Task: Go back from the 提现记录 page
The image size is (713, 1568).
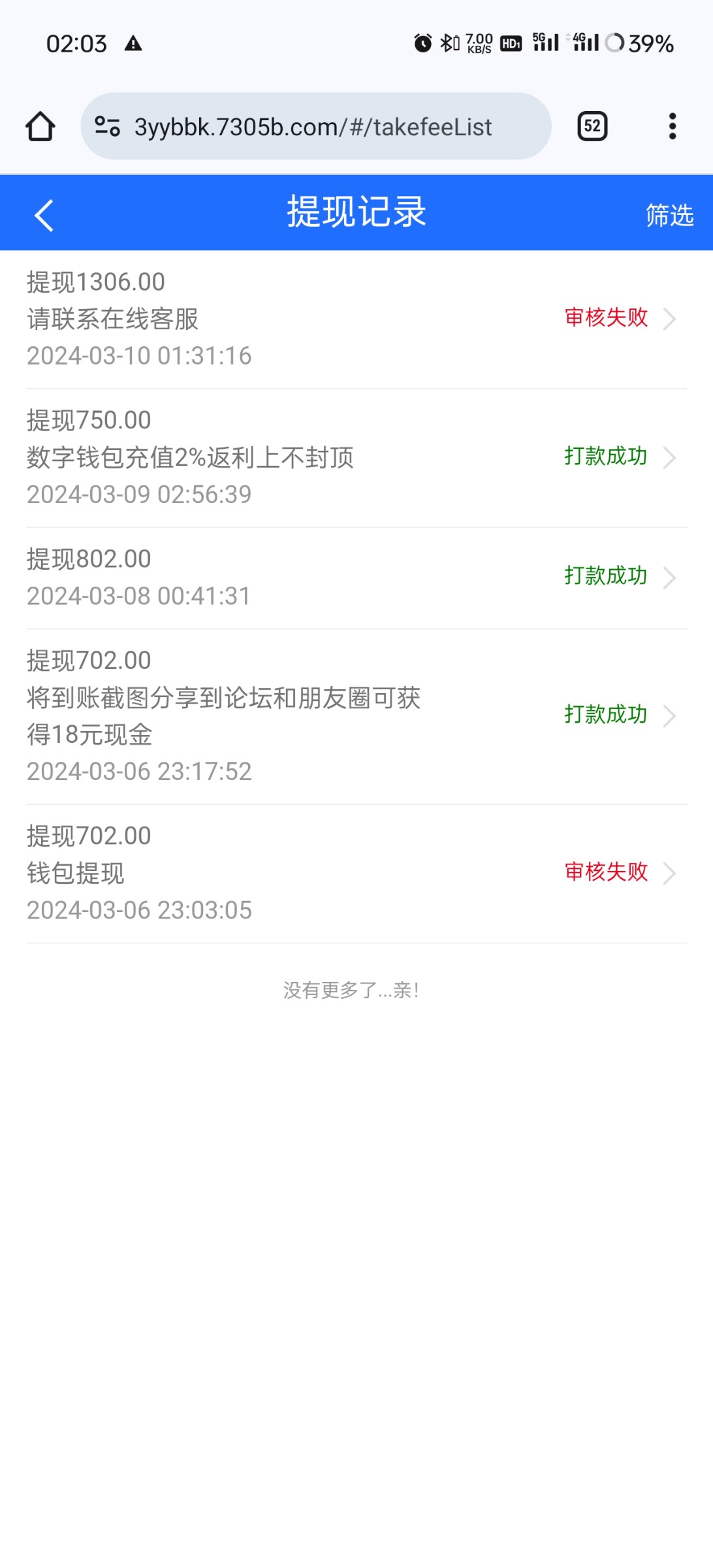Action: pos(43,216)
